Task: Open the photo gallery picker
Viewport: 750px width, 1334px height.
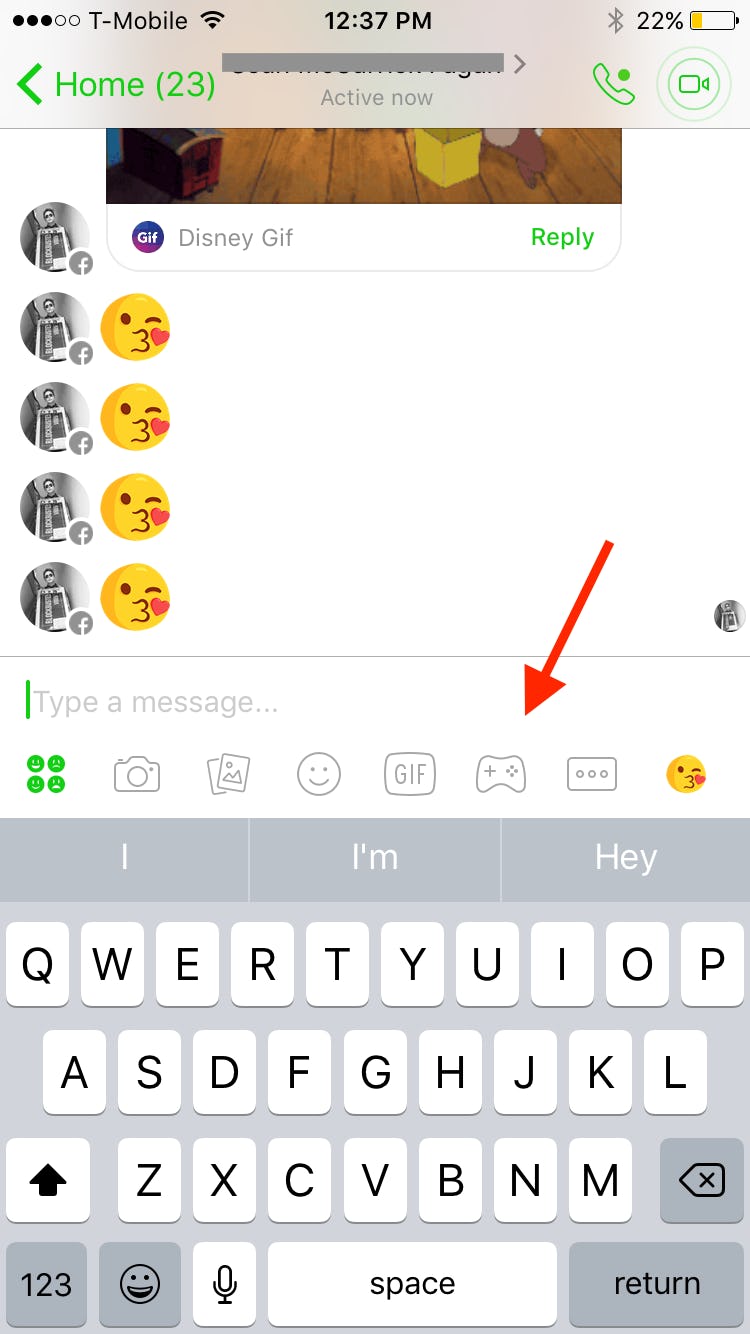Action: click(x=227, y=773)
